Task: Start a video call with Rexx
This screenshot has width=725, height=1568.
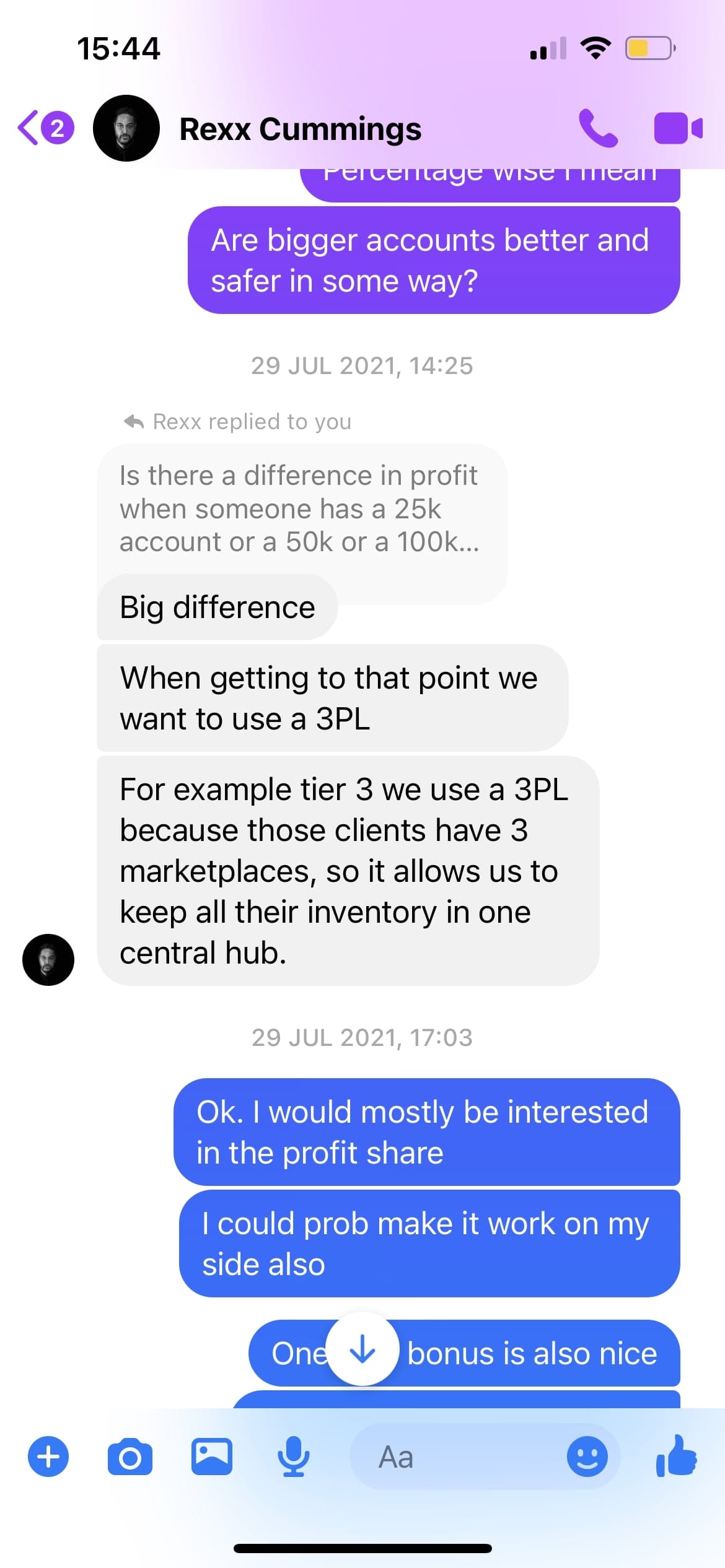Action: pyautogui.click(x=678, y=128)
